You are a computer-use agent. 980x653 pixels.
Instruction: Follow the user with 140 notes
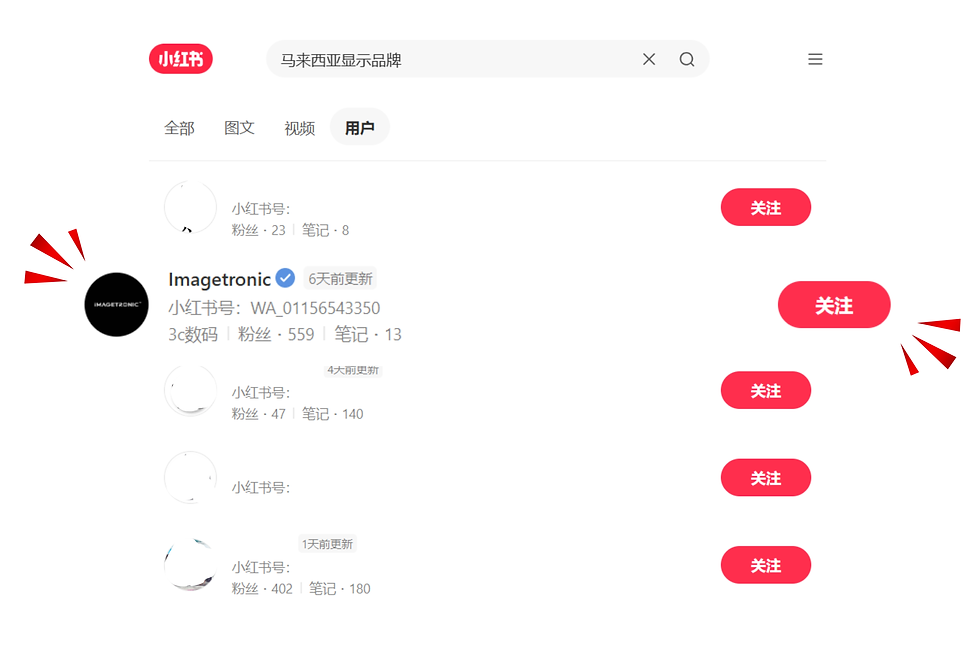[765, 390]
